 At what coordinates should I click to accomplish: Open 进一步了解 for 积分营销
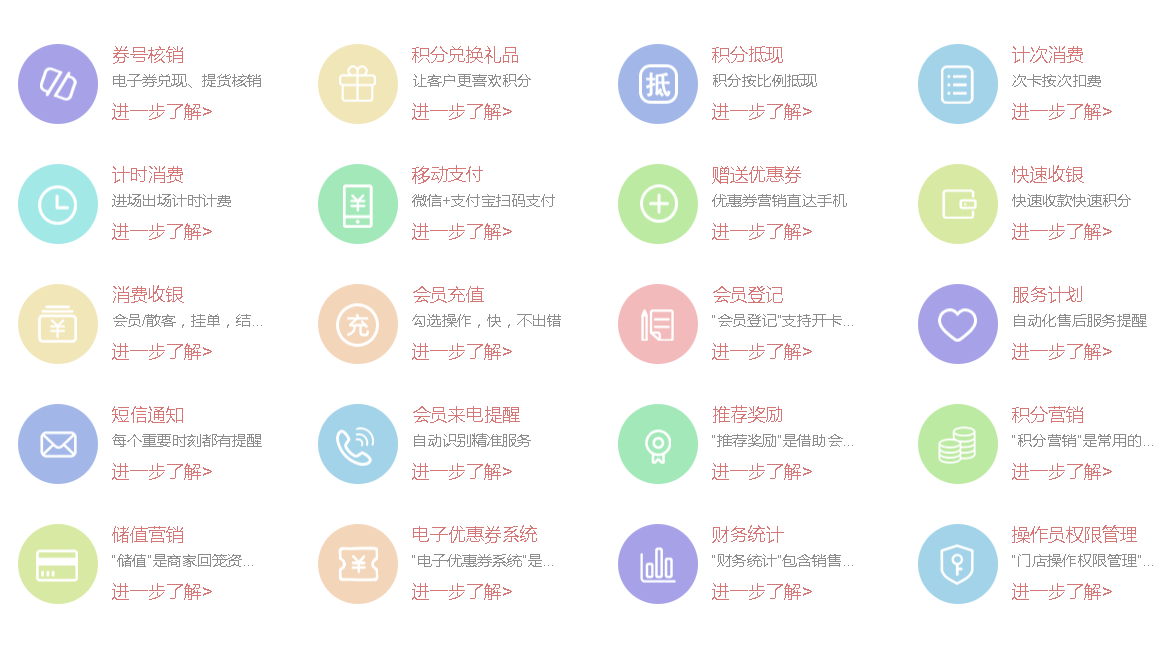point(1061,472)
